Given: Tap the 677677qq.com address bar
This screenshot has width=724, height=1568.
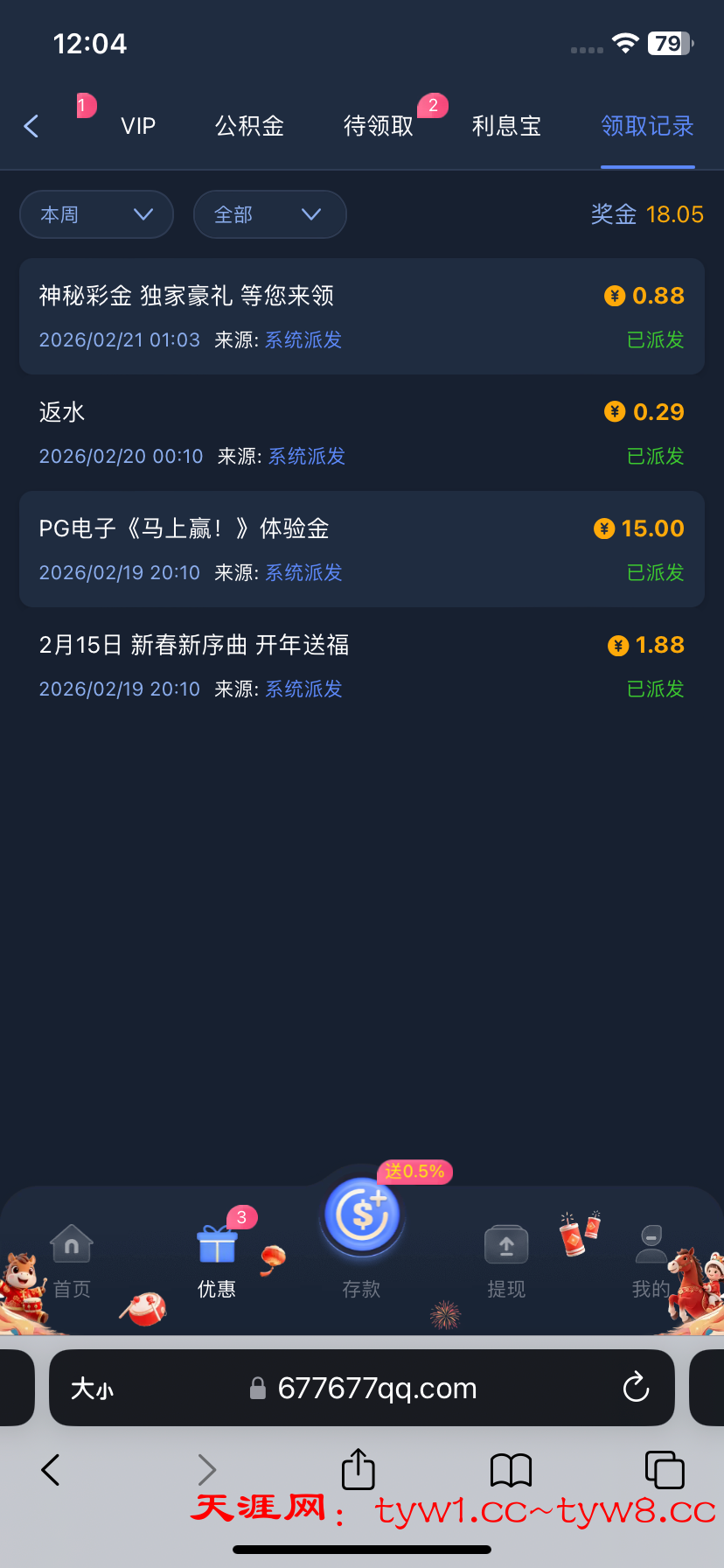Looking at the screenshot, I should 376,1388.
